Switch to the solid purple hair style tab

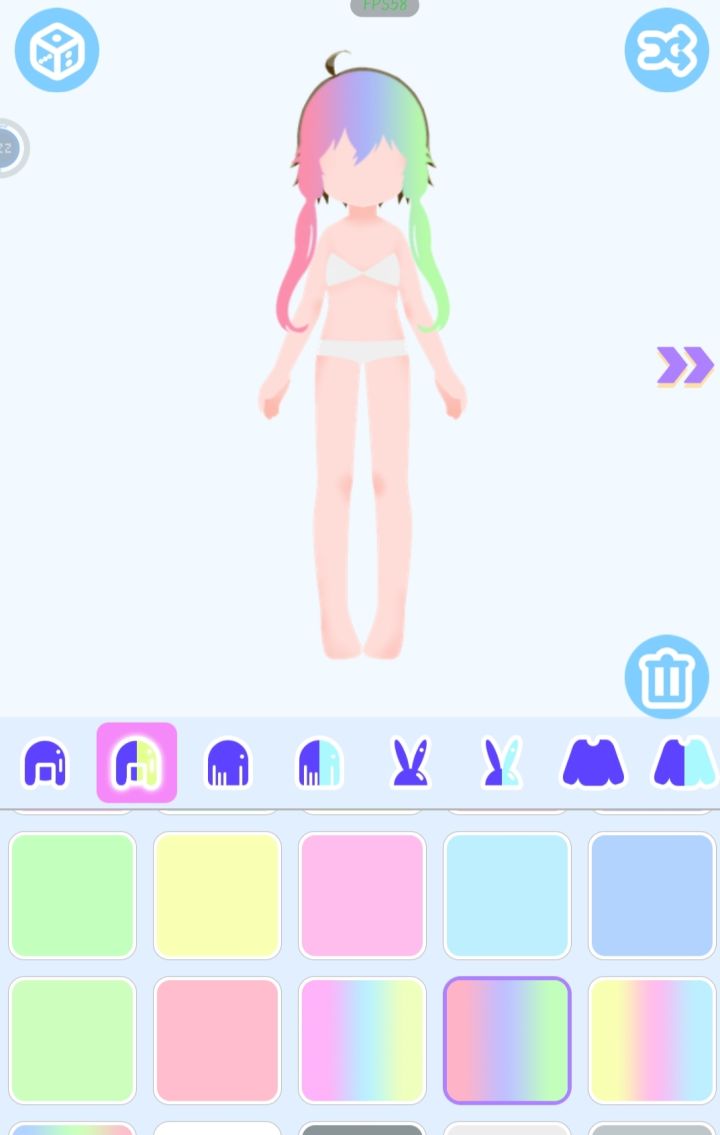(x=46, y=763)
